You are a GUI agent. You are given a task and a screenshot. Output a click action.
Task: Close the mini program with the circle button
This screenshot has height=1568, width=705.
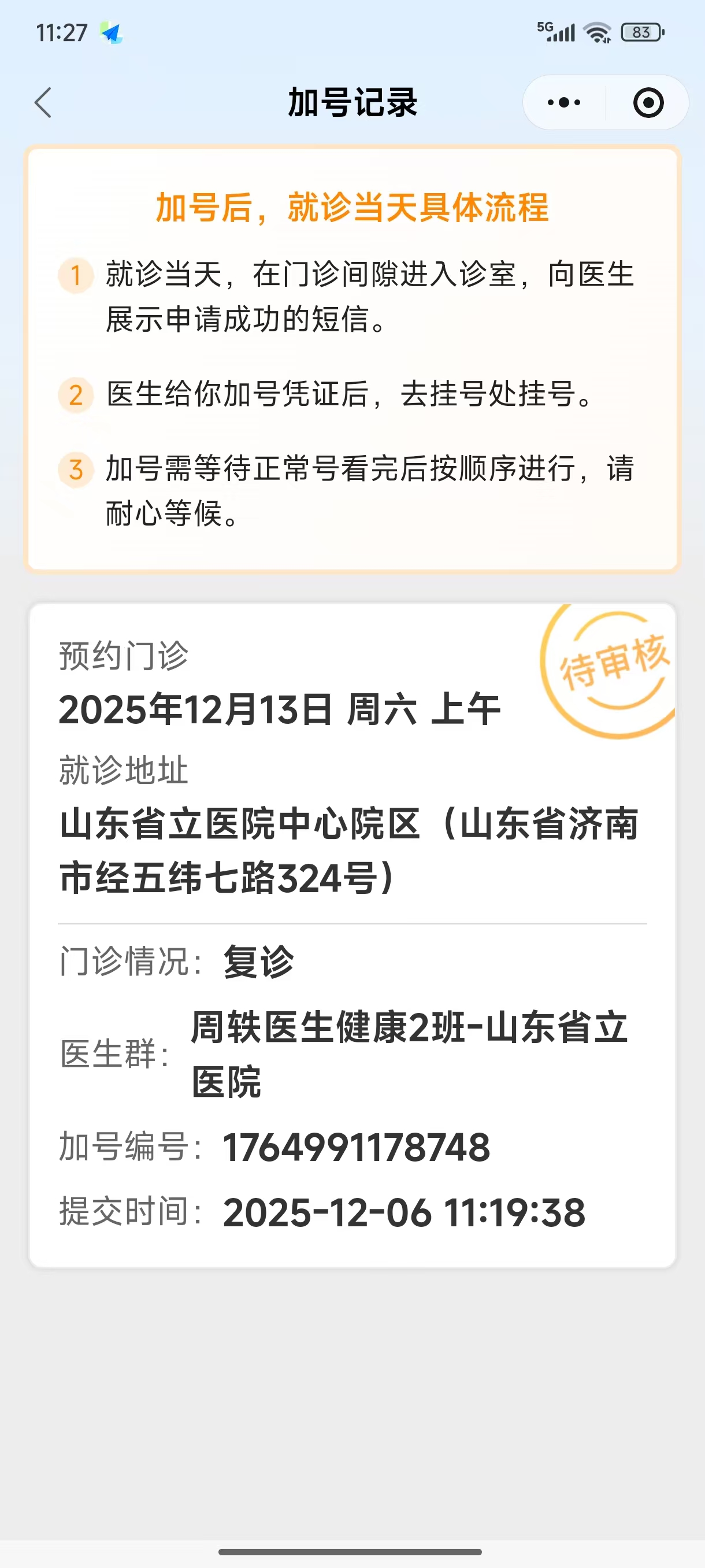(x=648, y=102)
